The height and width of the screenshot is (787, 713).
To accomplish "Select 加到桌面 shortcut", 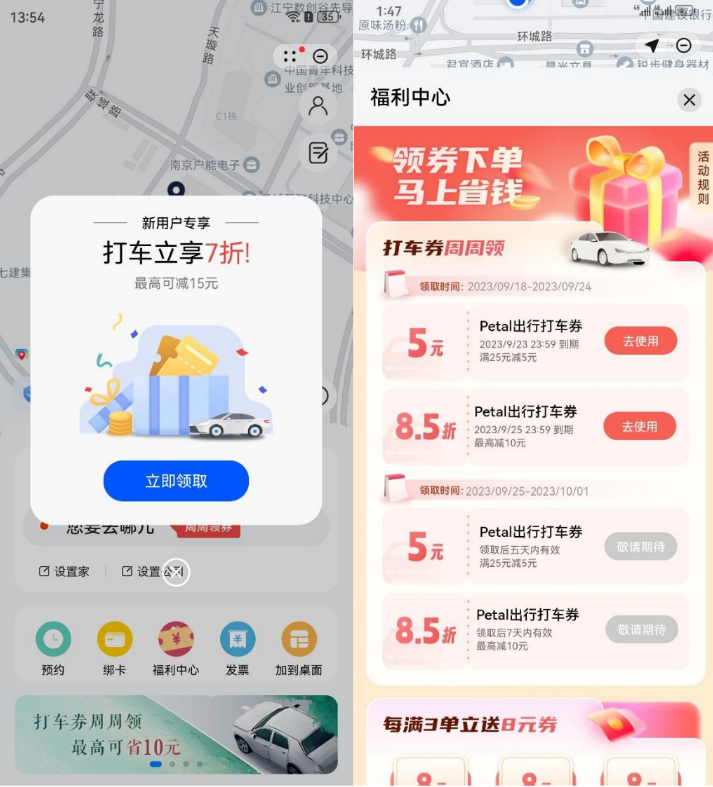I will [299, 649].
